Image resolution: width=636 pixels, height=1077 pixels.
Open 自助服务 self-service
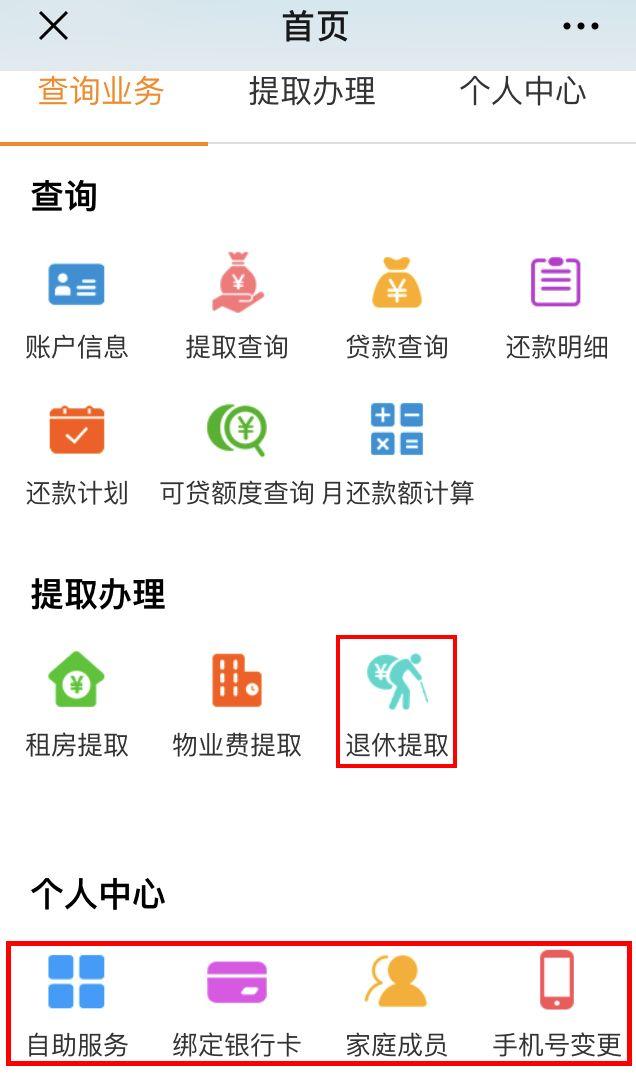pos(77,1004)
